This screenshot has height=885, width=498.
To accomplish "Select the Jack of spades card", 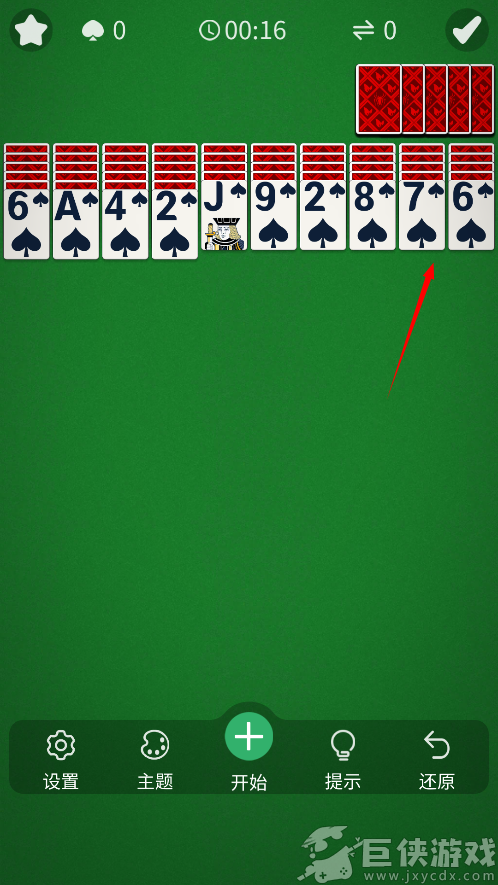I will (224, 215).
